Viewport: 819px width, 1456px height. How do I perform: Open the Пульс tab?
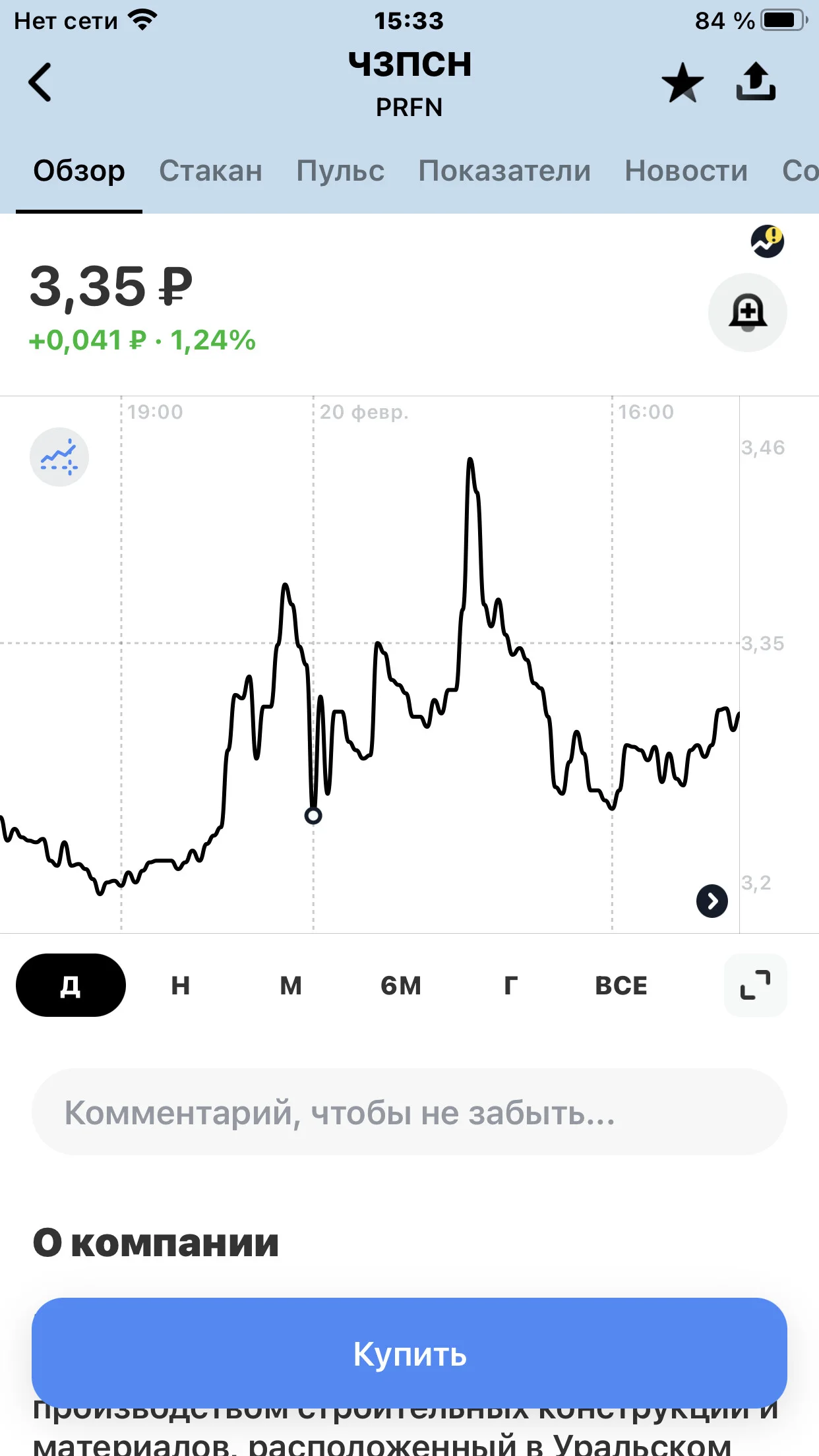pyautogui.click(x=340, y=171)
